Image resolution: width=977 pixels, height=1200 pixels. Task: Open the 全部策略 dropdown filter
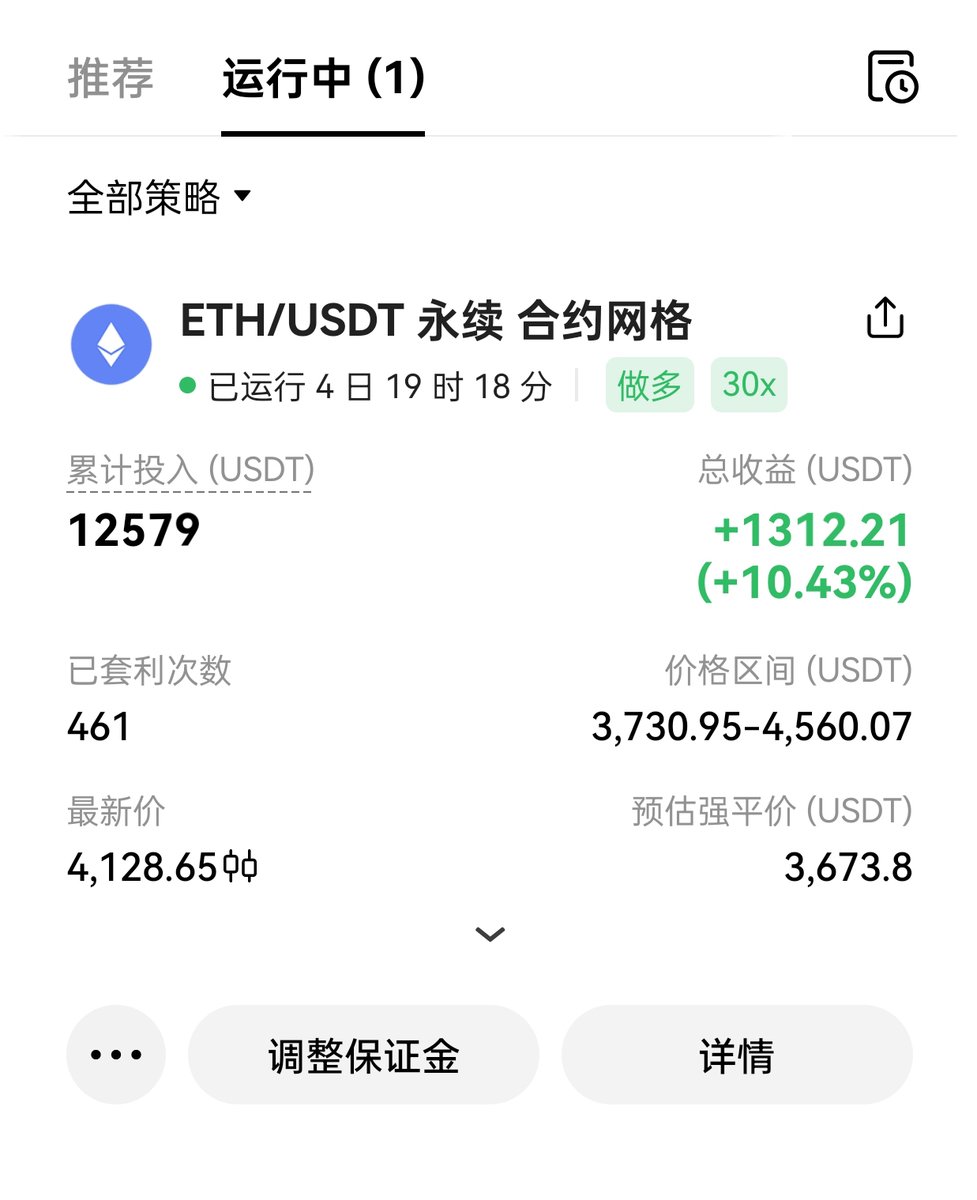(x=159, y=197)
